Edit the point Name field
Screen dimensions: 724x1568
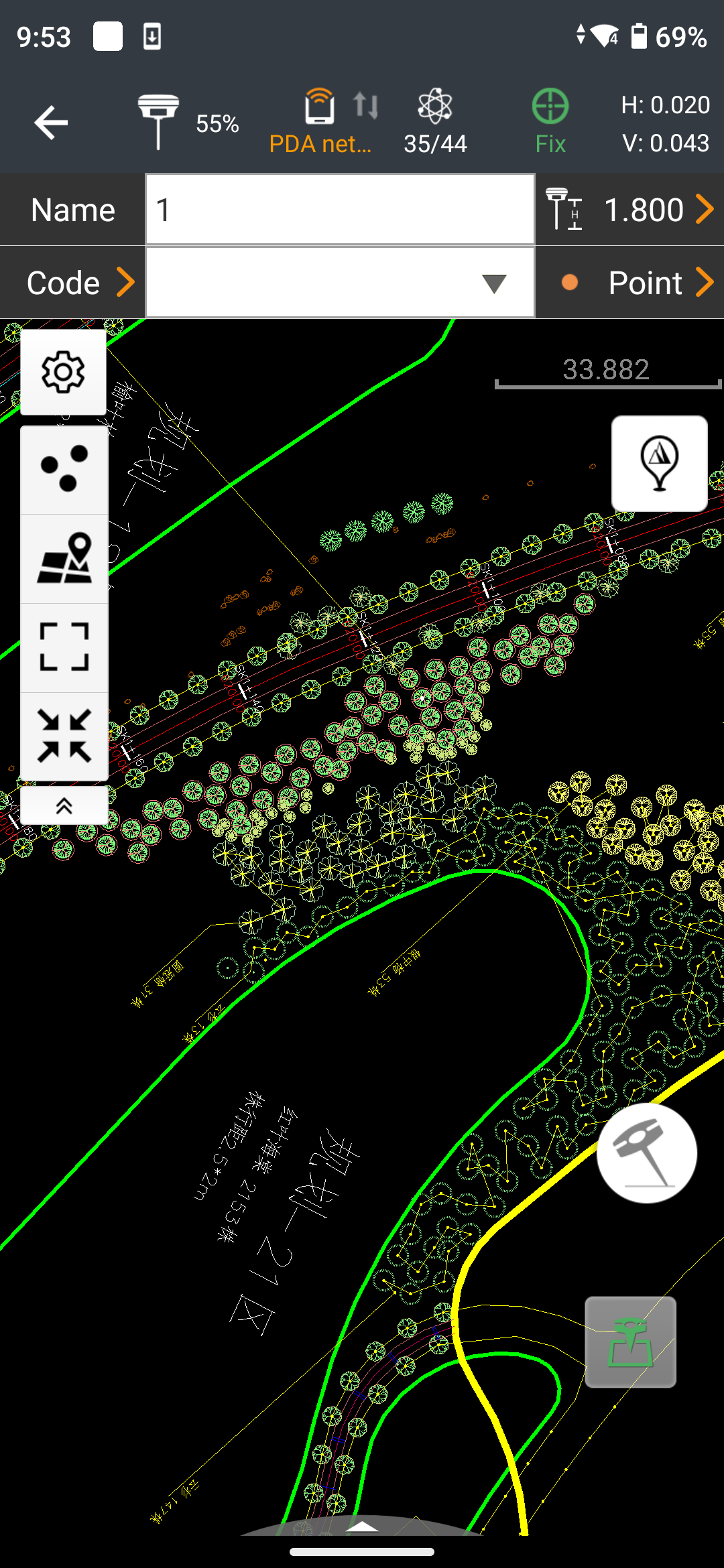click(x=340, y=210)
